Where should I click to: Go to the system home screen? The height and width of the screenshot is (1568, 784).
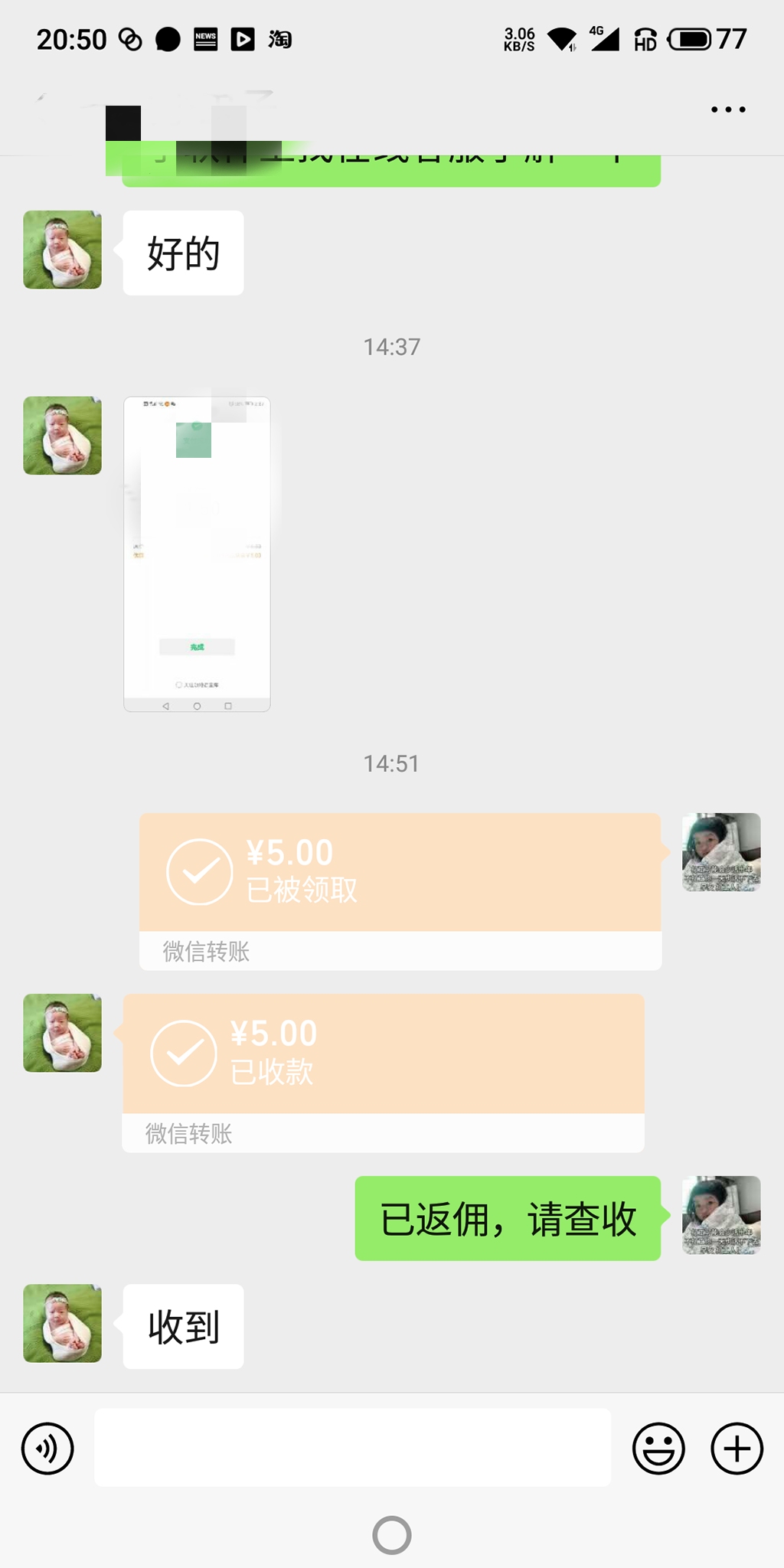coord(392,1535)
